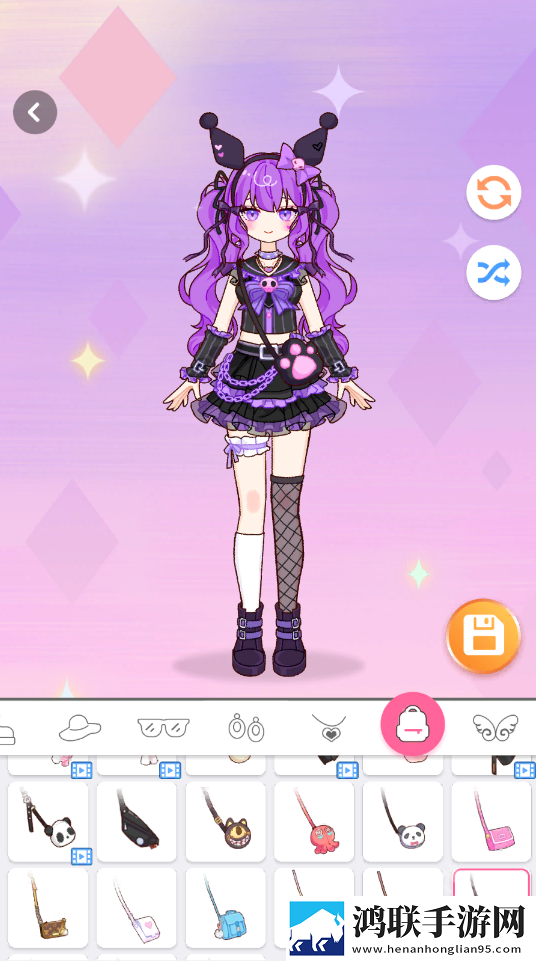Switch to the wings category tab

tap(496, 727)
